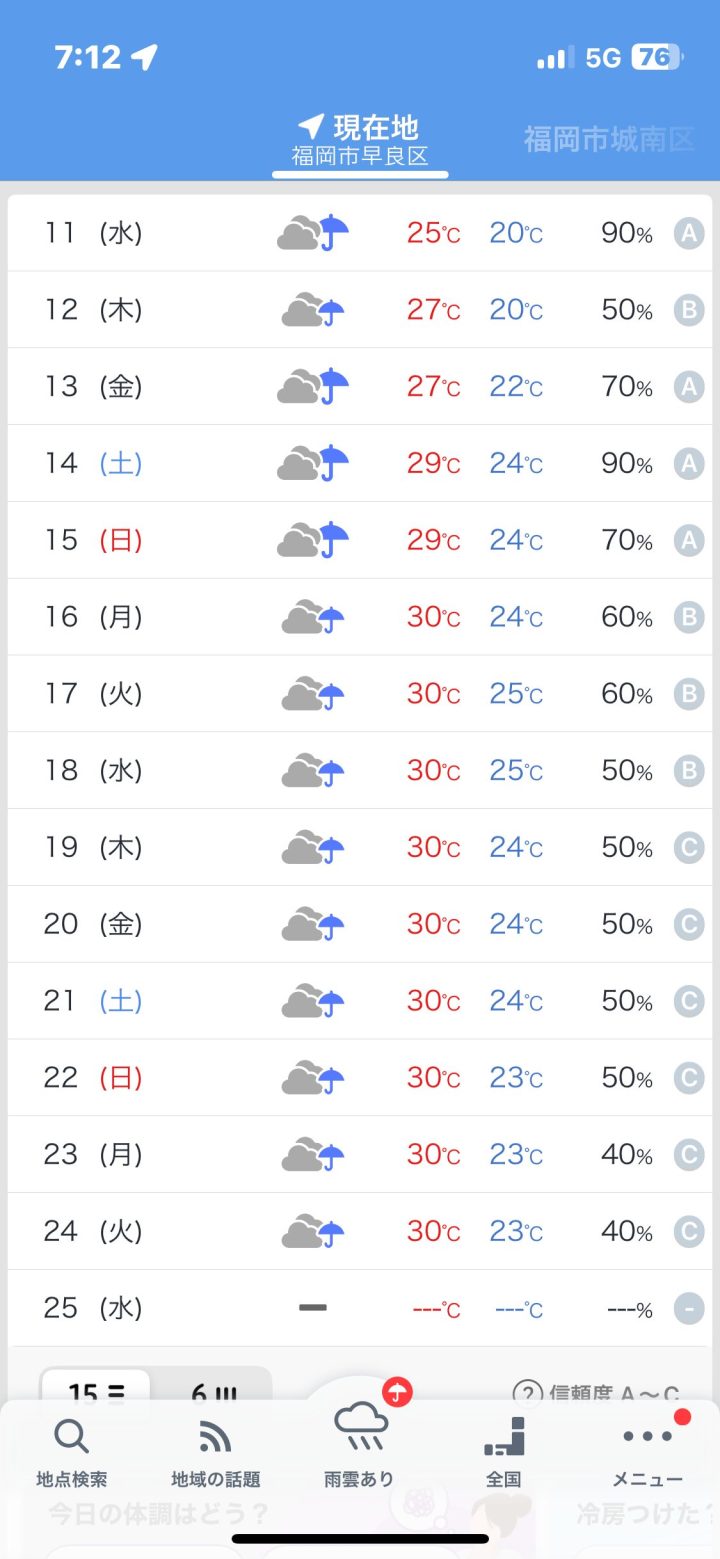
Task: Switch to the 全国 nationwide tab
Action: (x=504, y=1452)
